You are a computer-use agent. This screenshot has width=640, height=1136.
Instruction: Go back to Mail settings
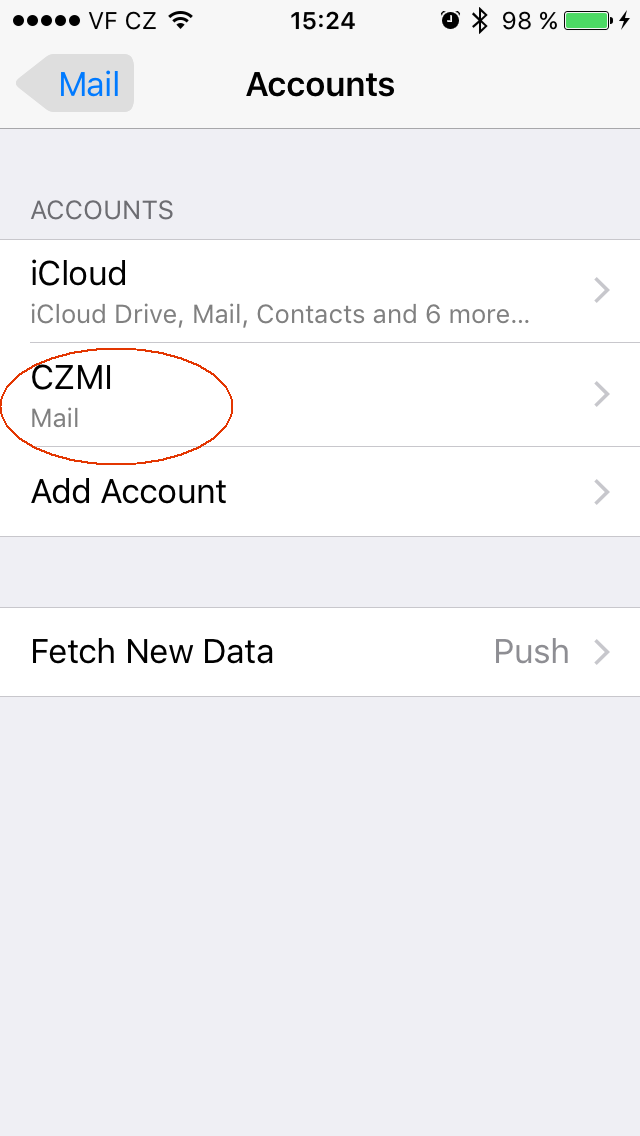click(75, 84)
